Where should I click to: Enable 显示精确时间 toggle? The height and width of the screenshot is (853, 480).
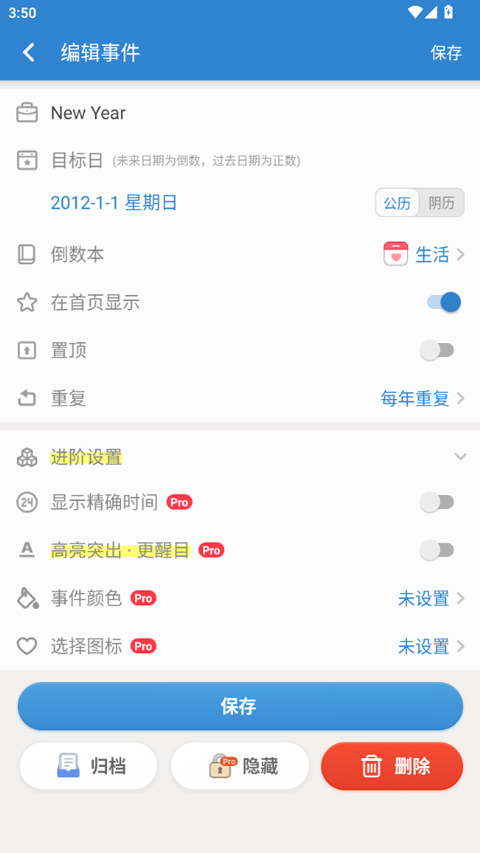[x=438, y=502]
